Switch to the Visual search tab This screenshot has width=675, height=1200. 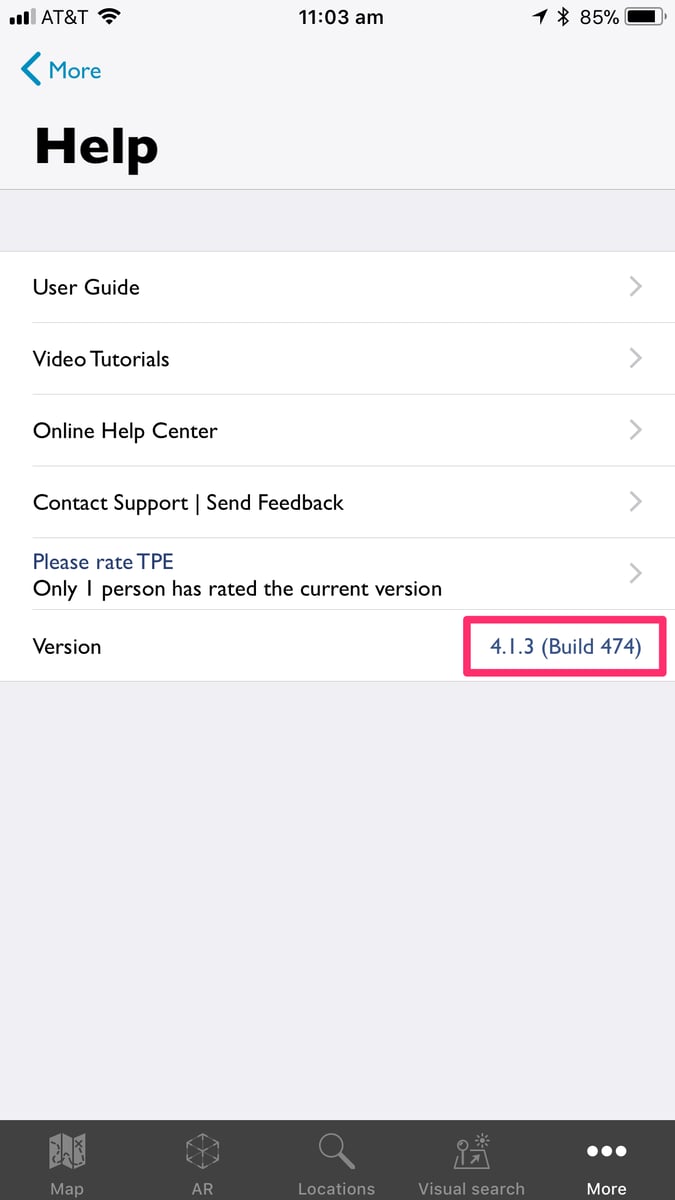point(471,1160)
